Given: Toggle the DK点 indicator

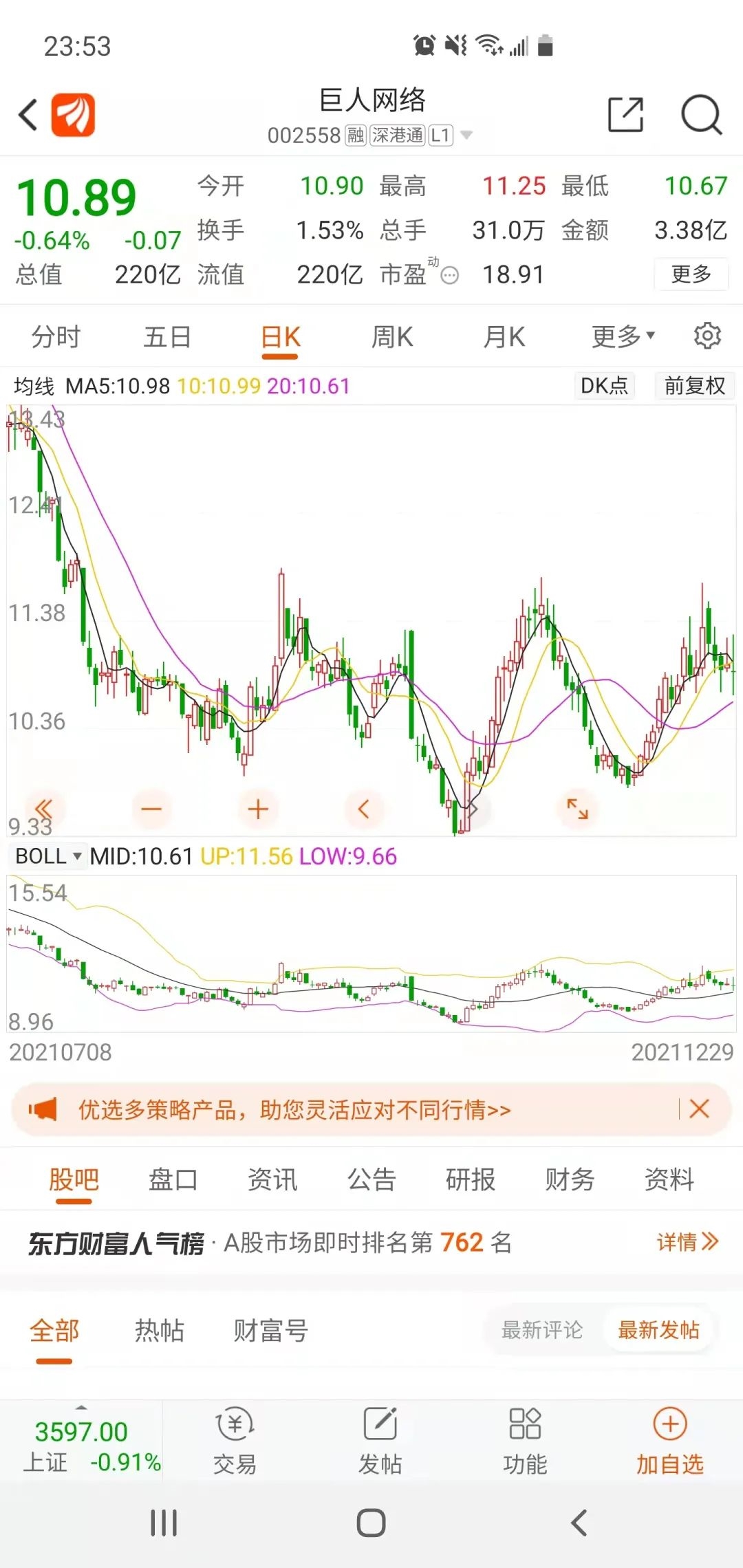Looking at the screenshot, I should [605, 386].
